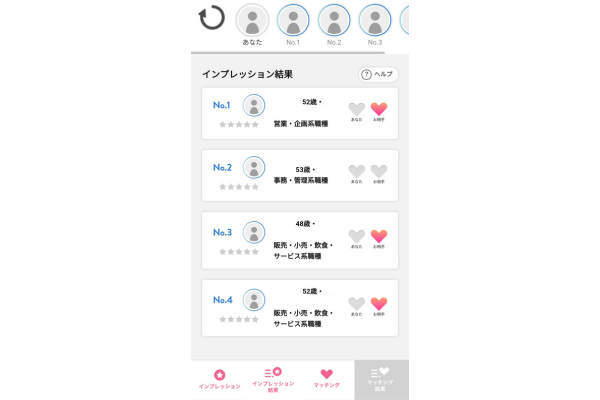Switch to the マッチング tab

[x=327, y=380]
